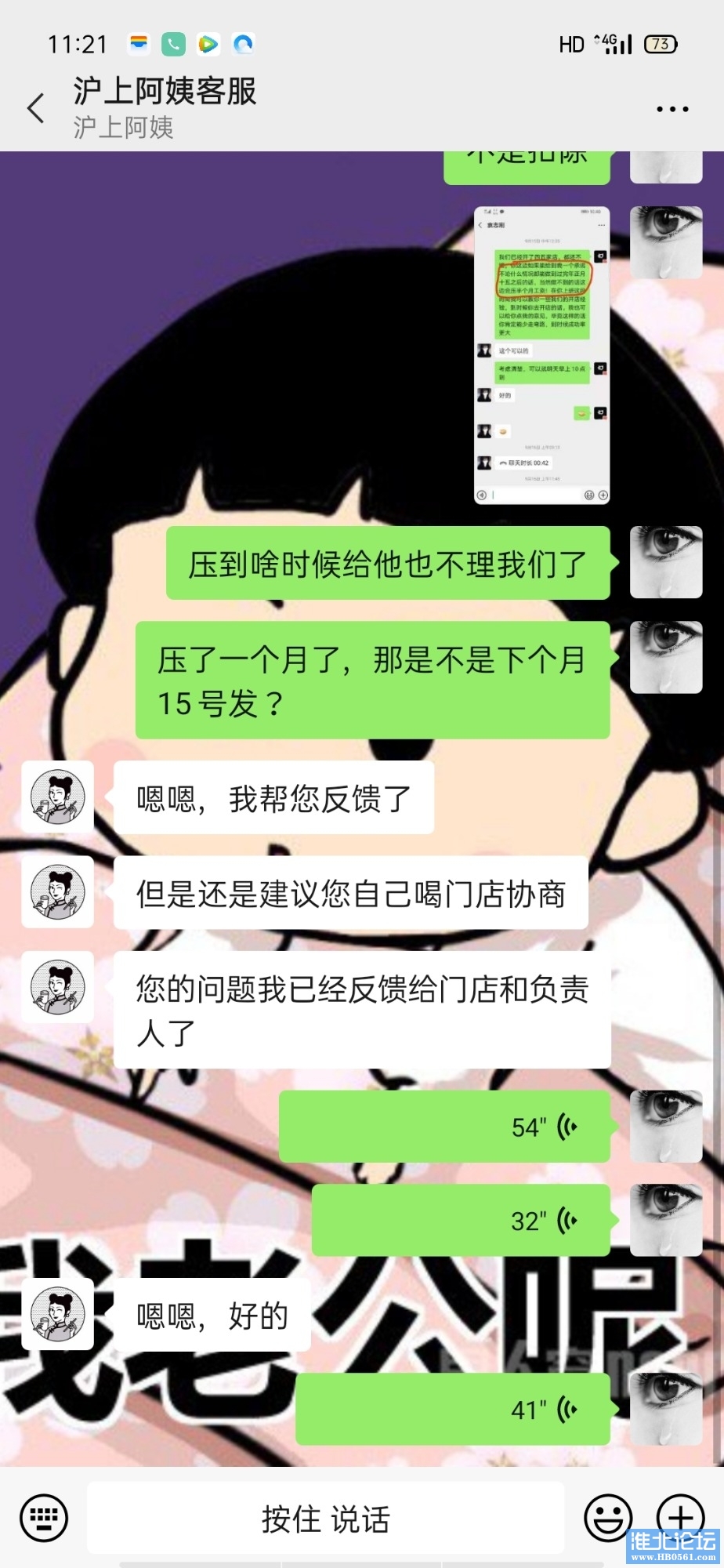Play the 54-second voice message

(445, 1127)
